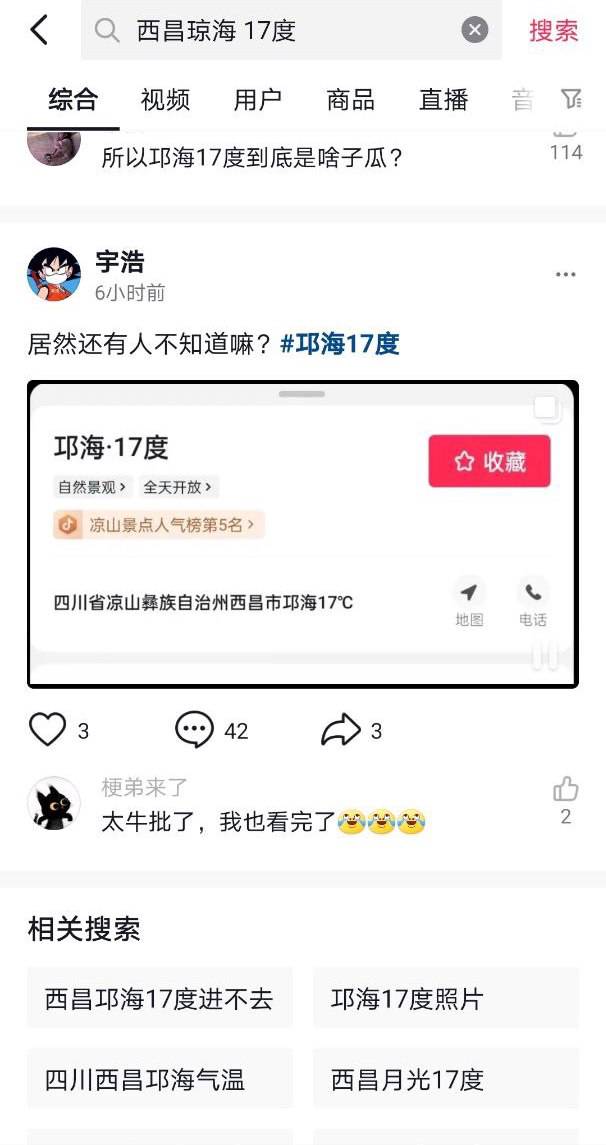The width and height of the screenshot is (606, 1145).
Task: Switch to the 直播 tab
Action: point(443,99)
